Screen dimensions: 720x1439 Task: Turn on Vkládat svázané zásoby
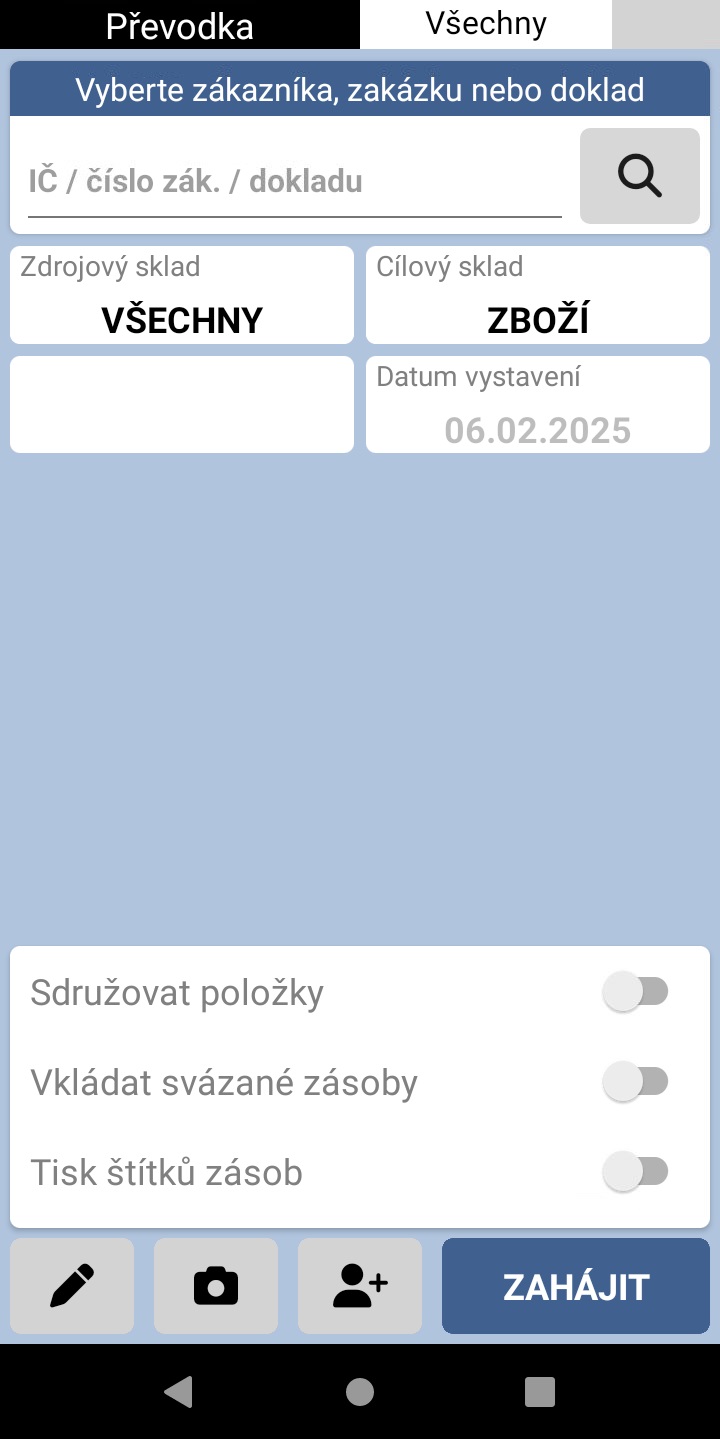click(x=636, y=1082)
